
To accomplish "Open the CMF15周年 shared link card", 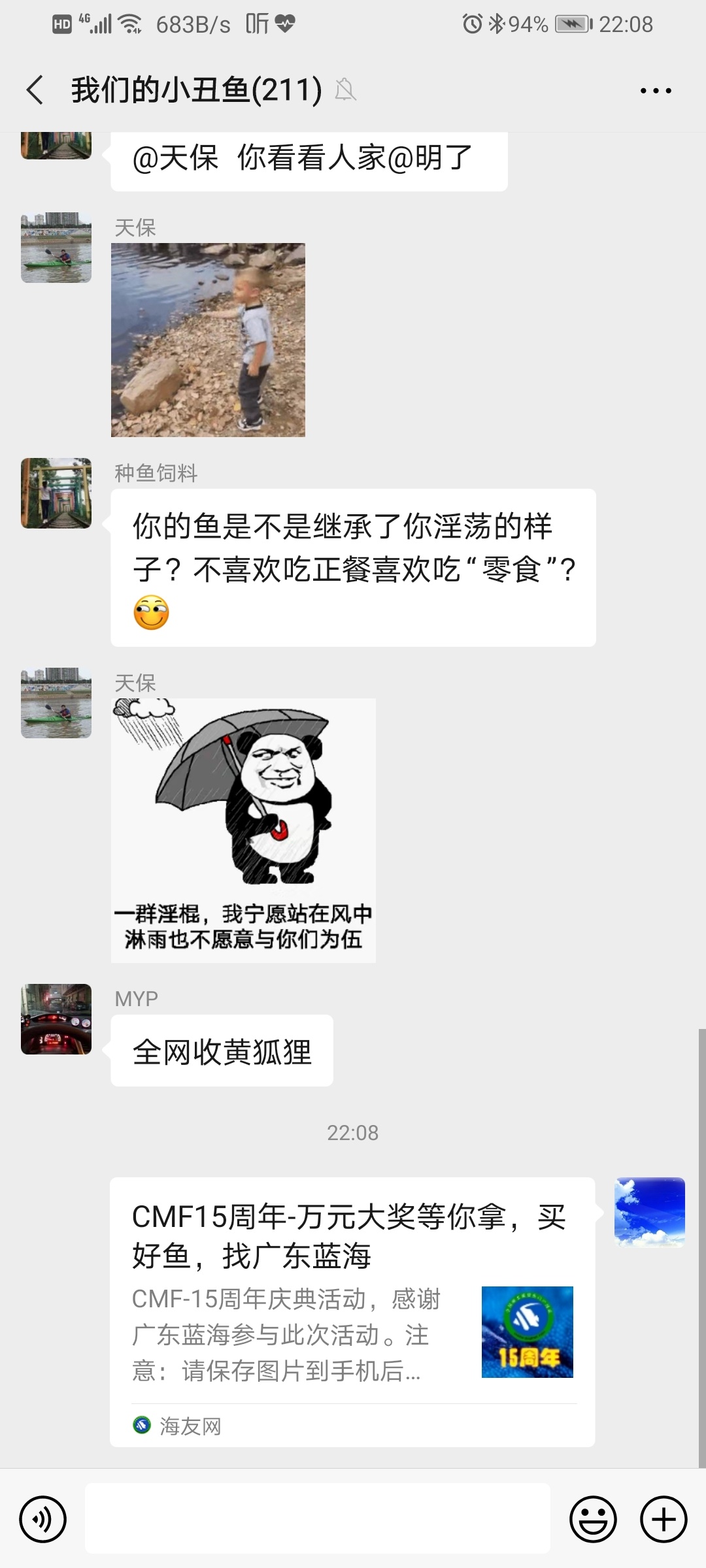I will pos(352,1311).
